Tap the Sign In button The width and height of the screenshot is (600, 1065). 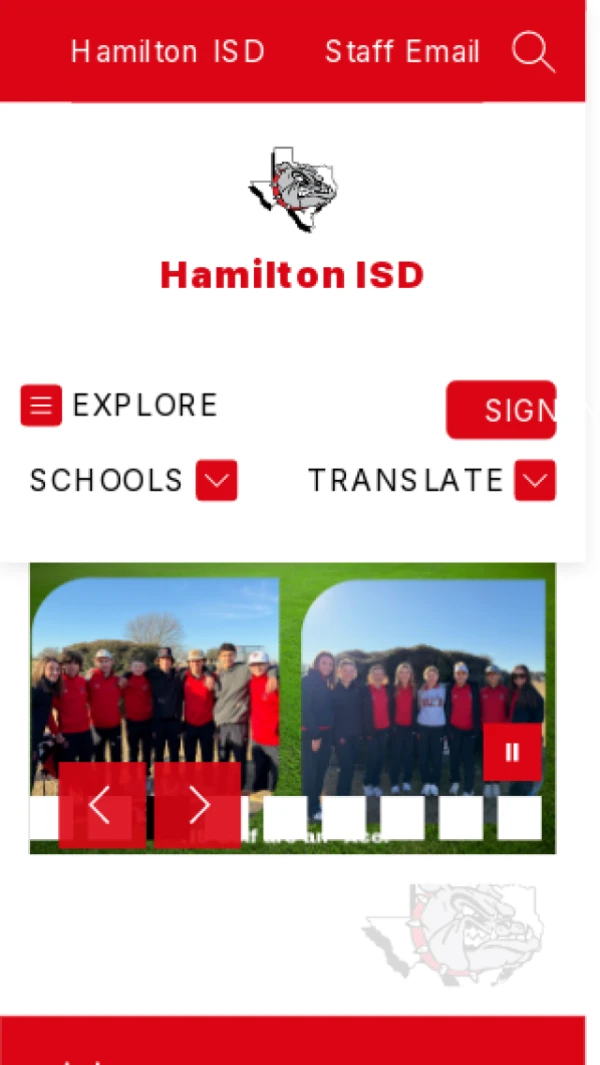[501, 410]
